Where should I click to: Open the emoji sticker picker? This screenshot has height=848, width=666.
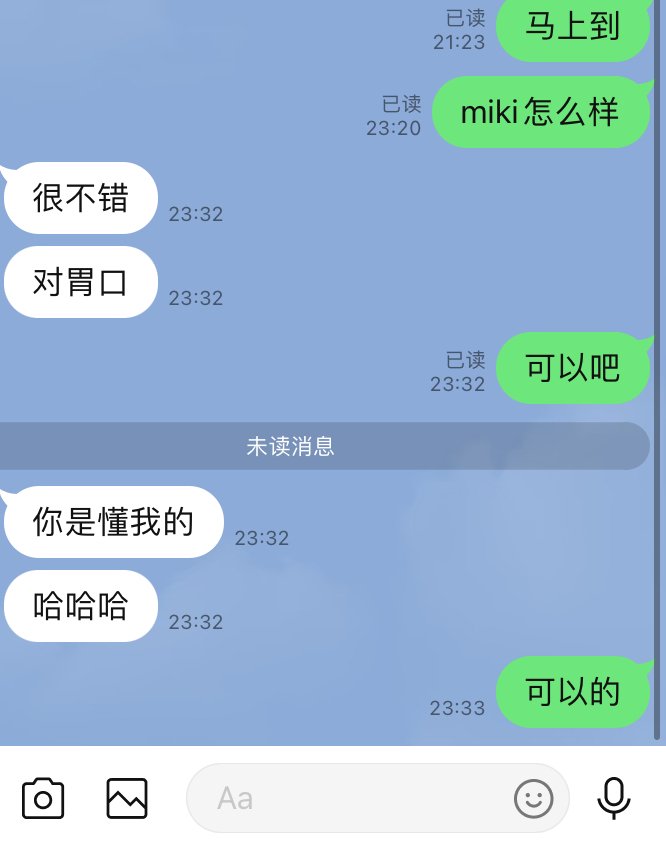coord(534,798)
